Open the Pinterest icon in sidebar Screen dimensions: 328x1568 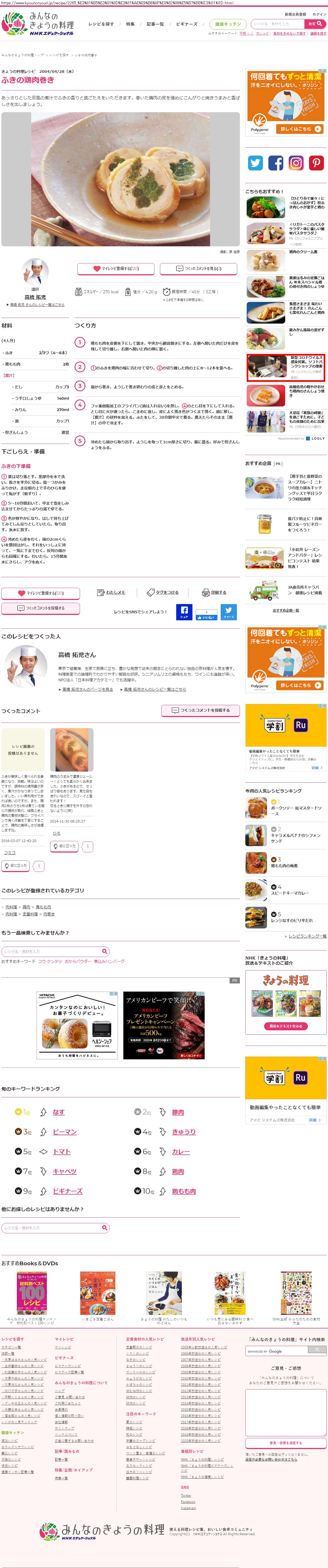click(316, 163)
